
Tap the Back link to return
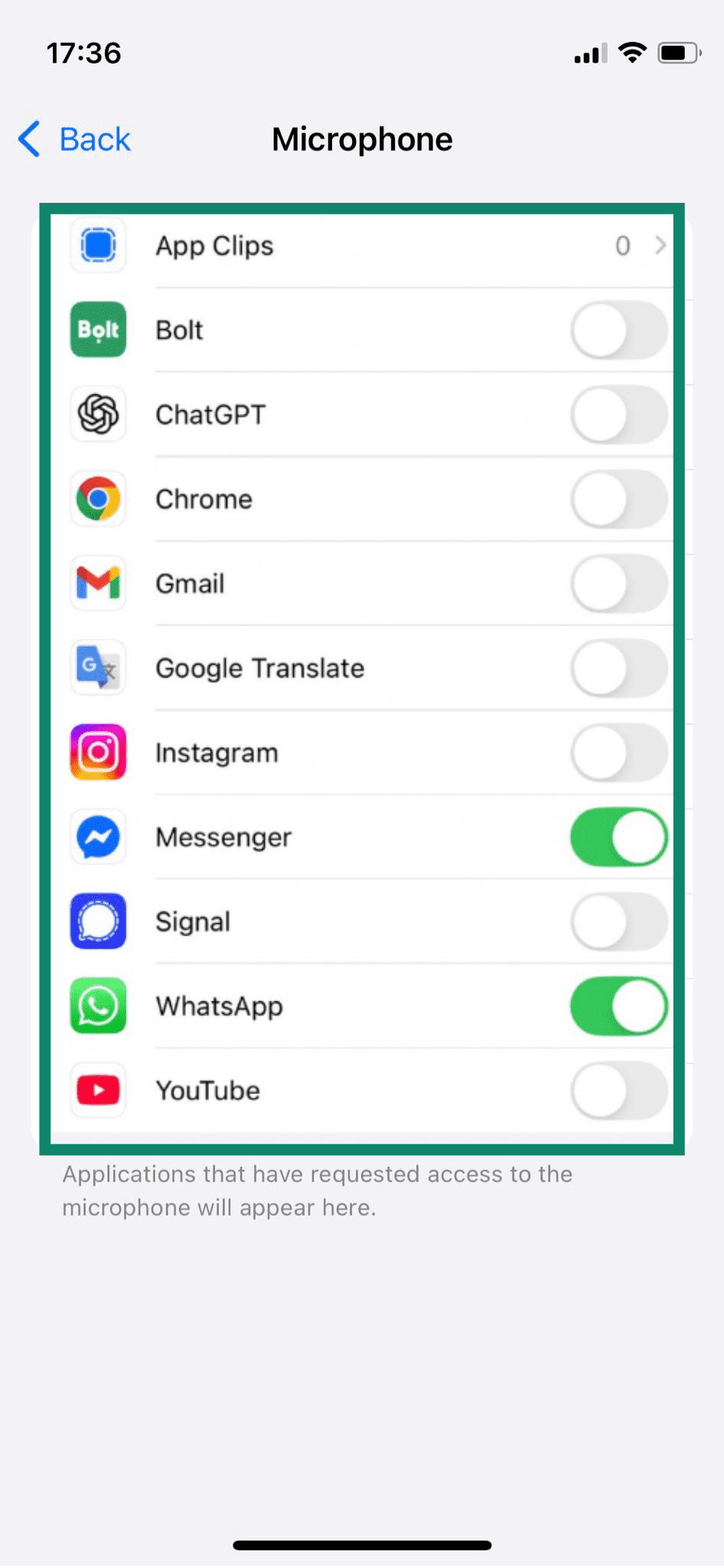93,139
